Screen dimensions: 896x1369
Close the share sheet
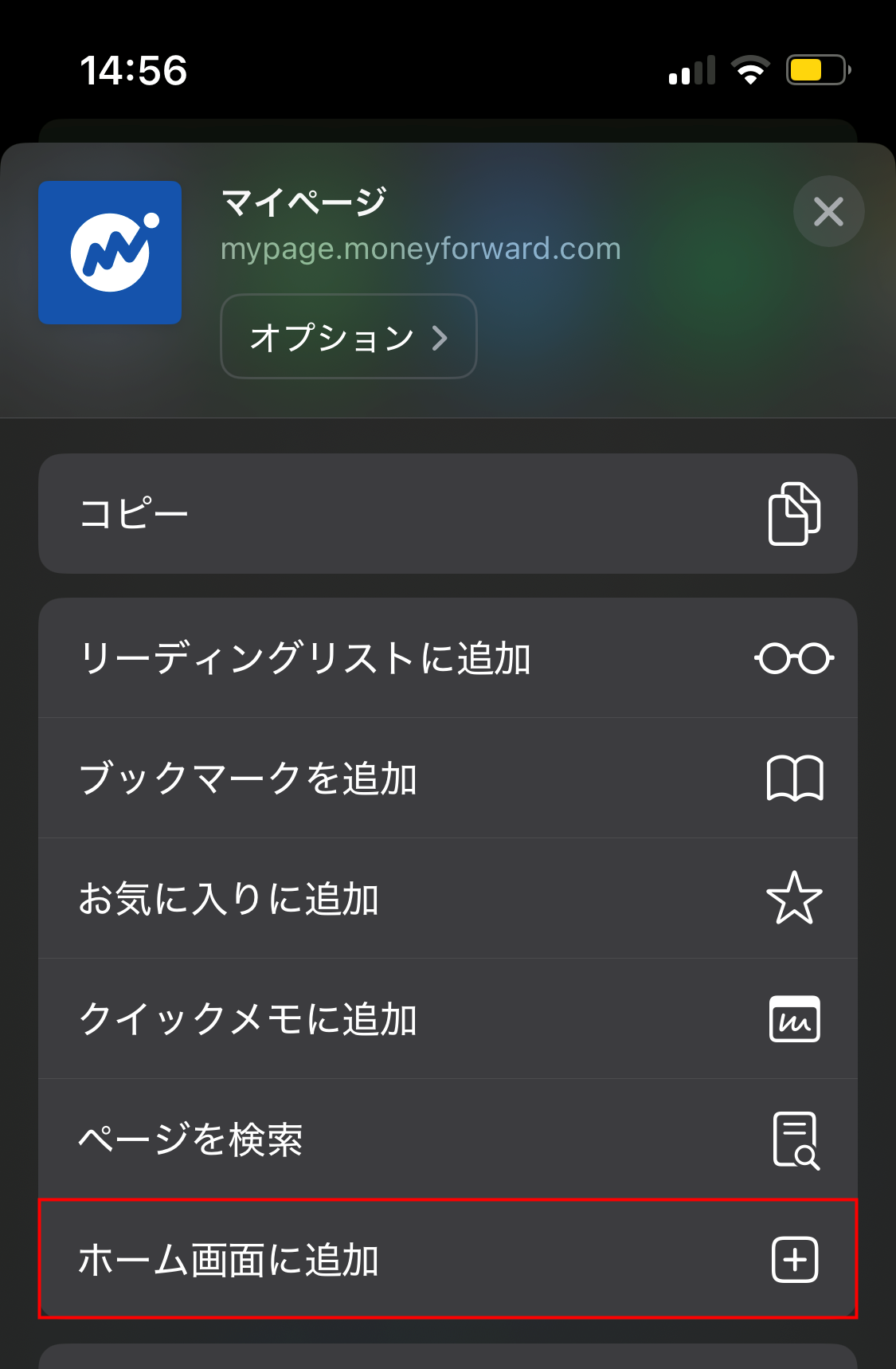pyautogui.click(x=828, y=211)
